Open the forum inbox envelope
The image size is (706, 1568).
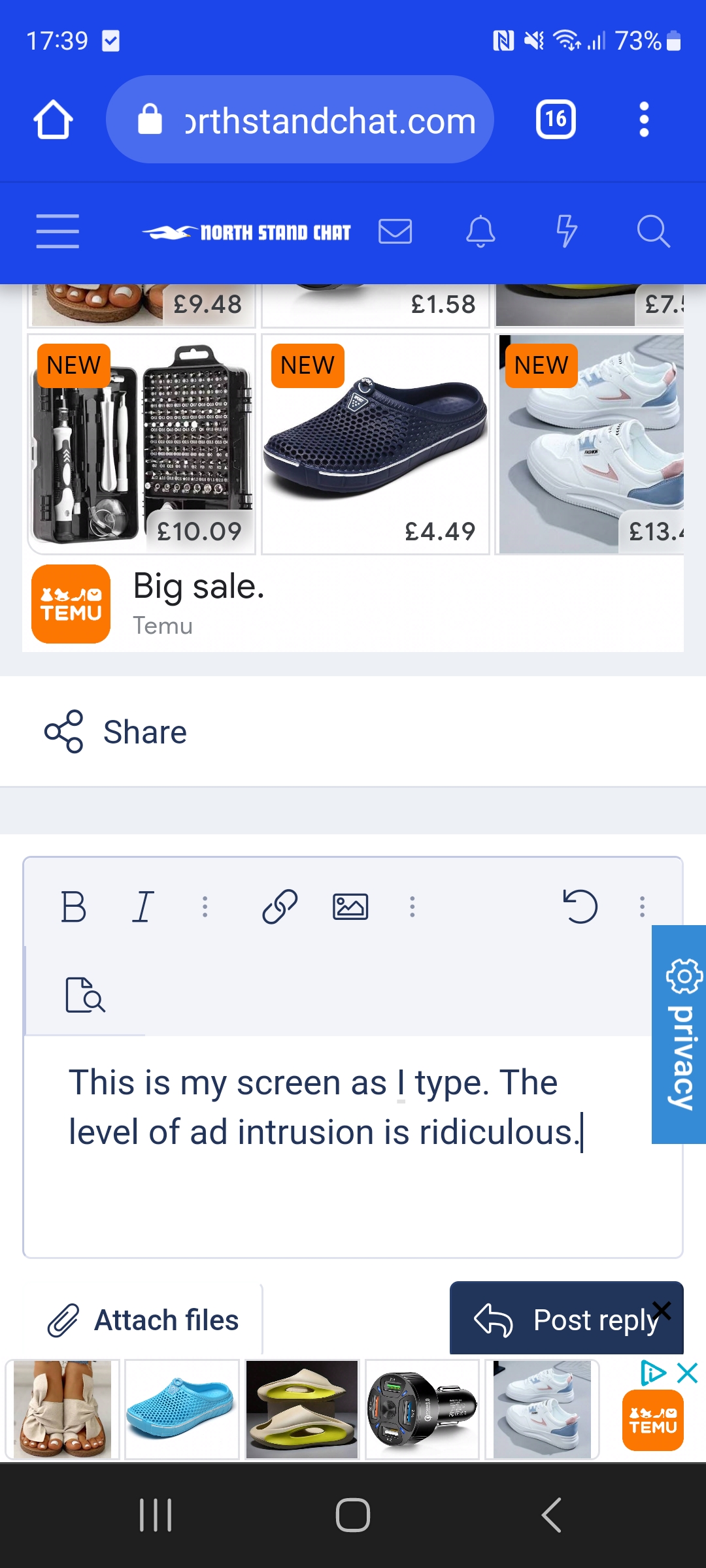pyautogui.click(x=395, y=231)
